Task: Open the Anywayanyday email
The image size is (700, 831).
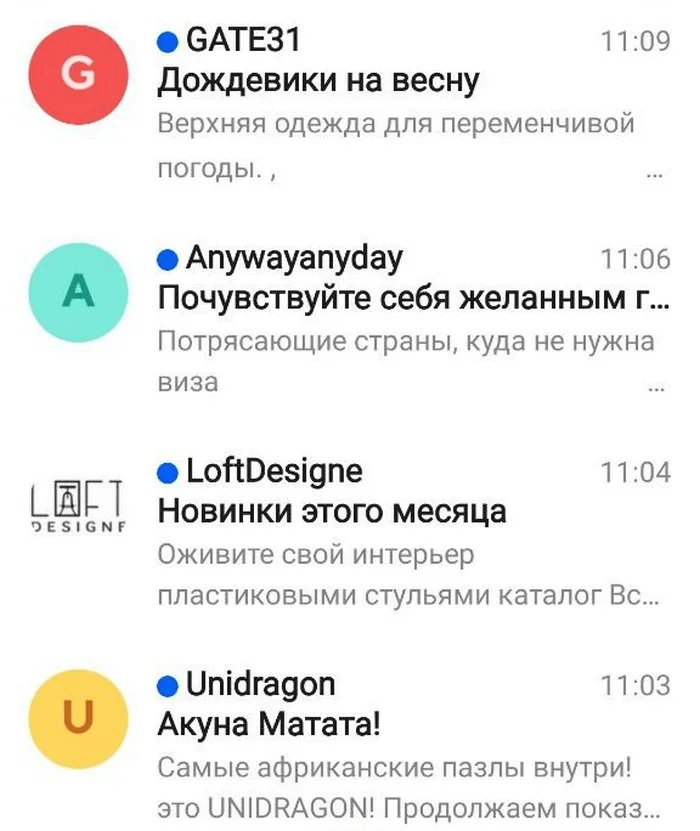Action: tap(410, 298)
